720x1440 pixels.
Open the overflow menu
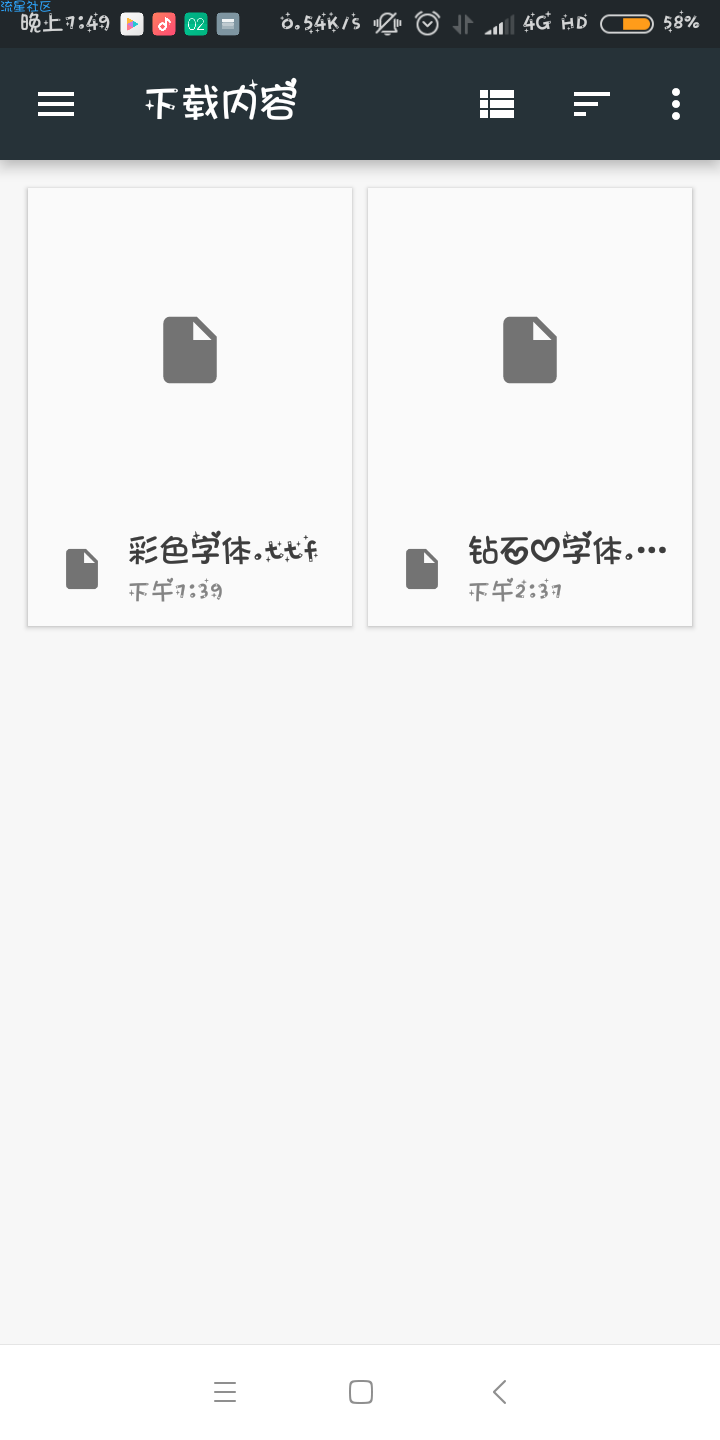tap(676, 104)
